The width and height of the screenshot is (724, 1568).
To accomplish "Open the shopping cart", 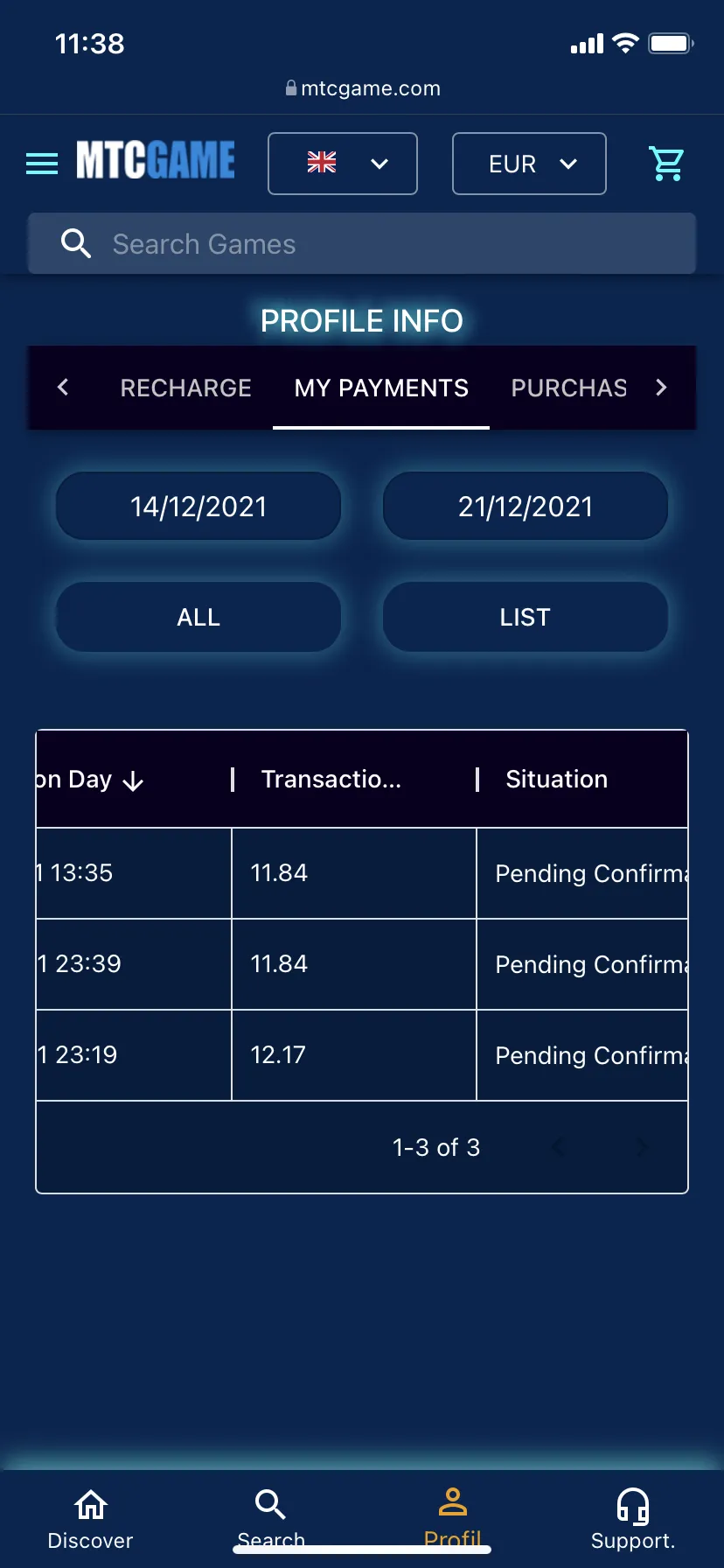I will coord(666,164).
